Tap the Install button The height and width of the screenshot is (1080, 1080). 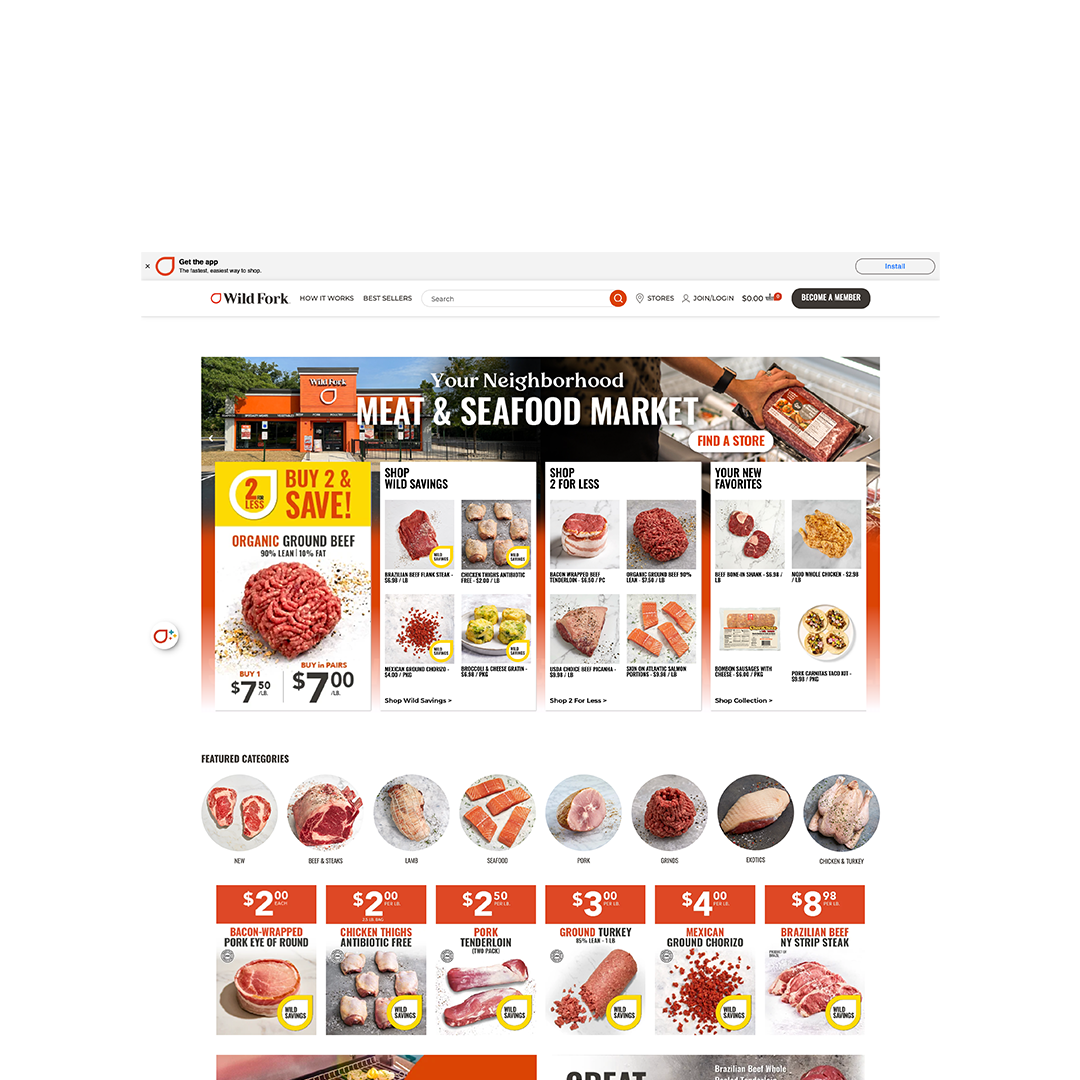894,266
